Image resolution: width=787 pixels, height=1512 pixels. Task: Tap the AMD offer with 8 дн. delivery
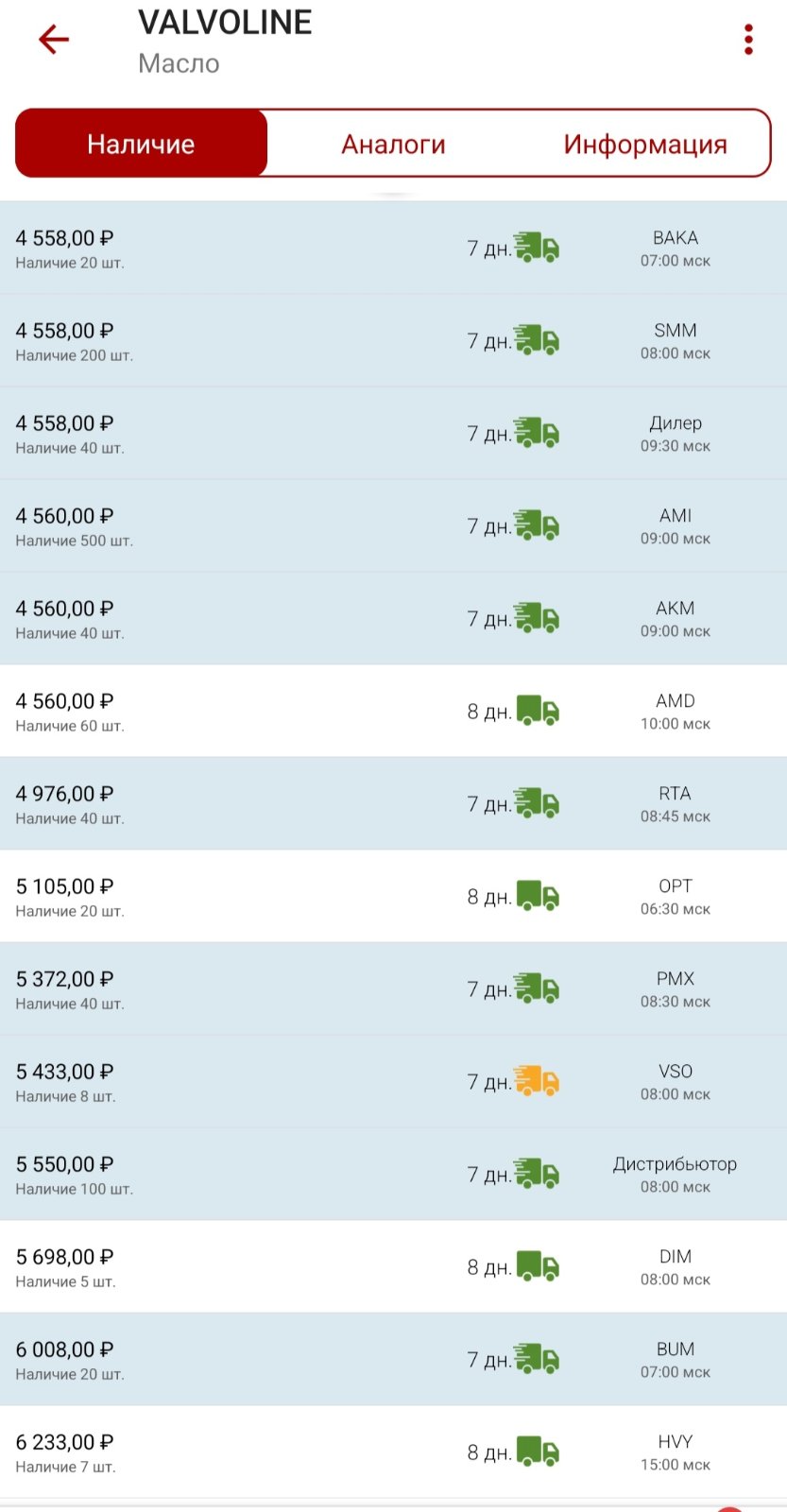[393, 712]
